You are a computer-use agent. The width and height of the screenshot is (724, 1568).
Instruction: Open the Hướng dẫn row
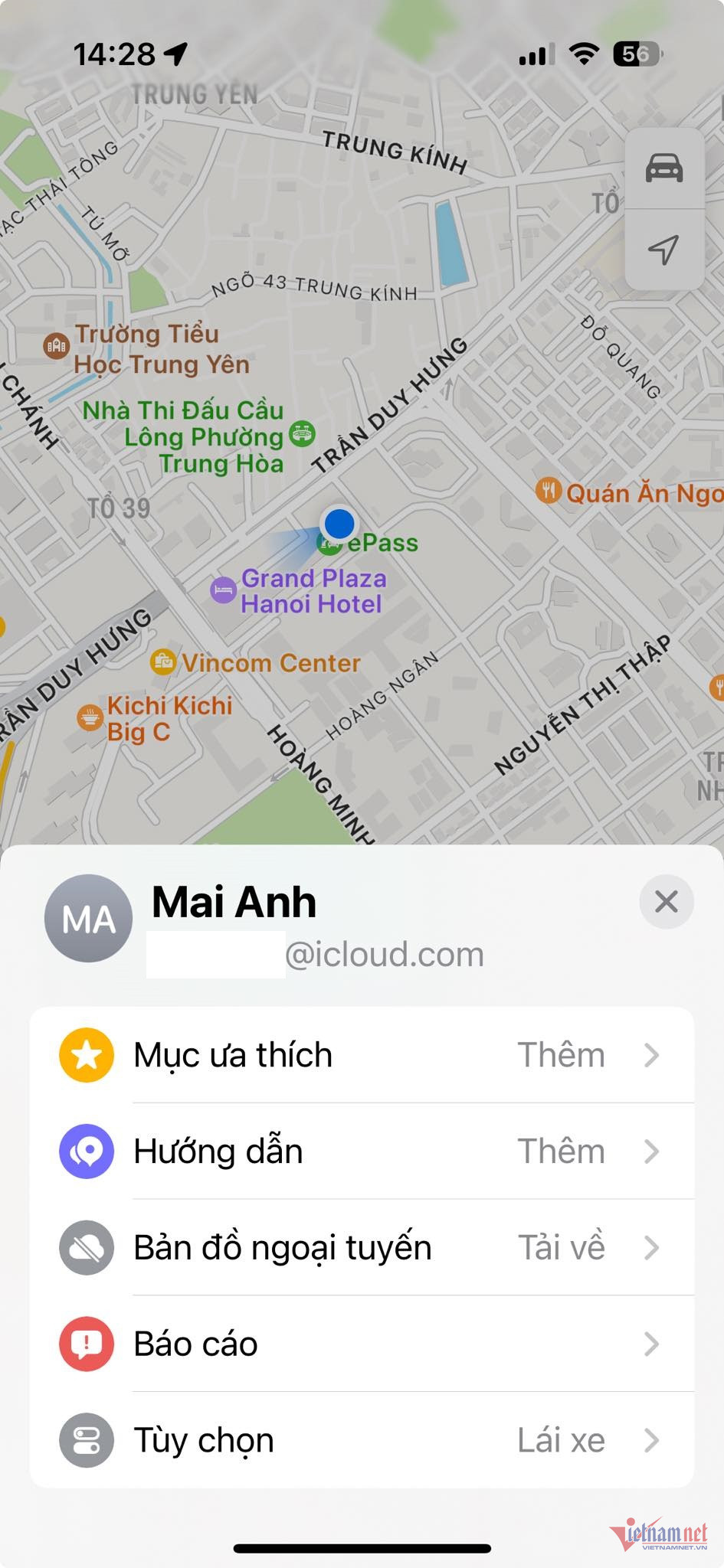tap(362, 1151)
